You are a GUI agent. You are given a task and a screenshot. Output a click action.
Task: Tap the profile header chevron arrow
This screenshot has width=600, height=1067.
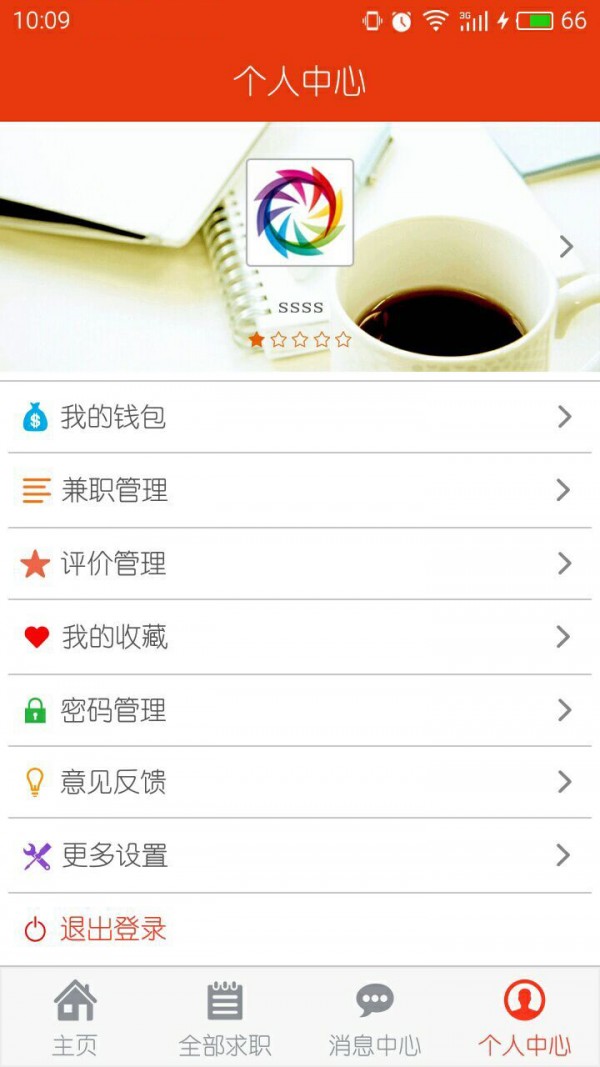pos(566,246)
